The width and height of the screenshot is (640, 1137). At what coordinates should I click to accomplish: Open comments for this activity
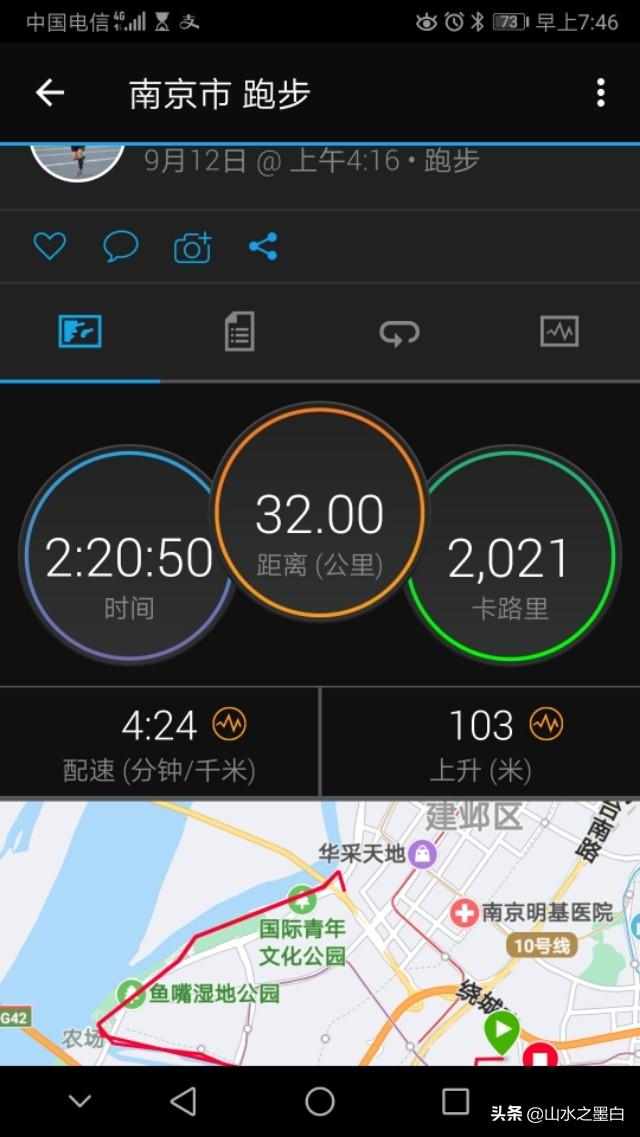point(121,246)
